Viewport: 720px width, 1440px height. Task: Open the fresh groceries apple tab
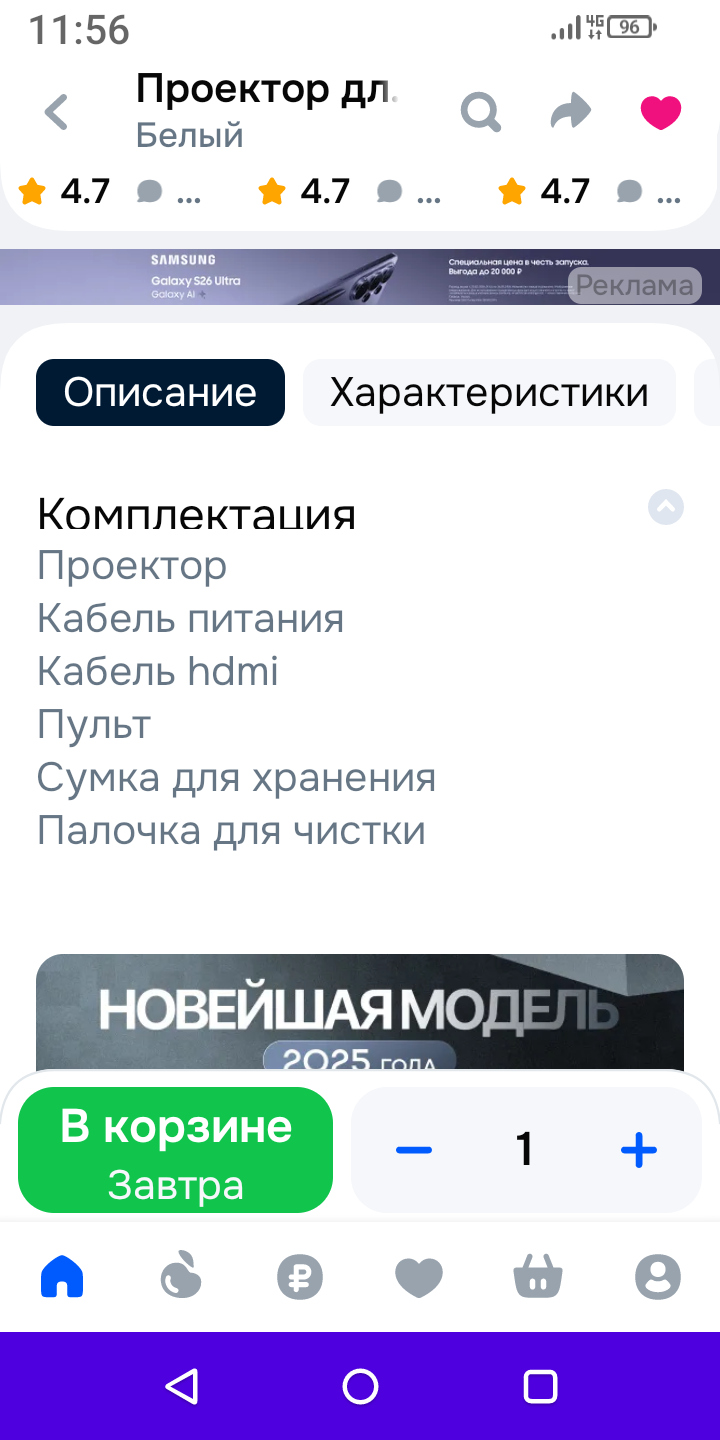click(x=181, y=1277)
